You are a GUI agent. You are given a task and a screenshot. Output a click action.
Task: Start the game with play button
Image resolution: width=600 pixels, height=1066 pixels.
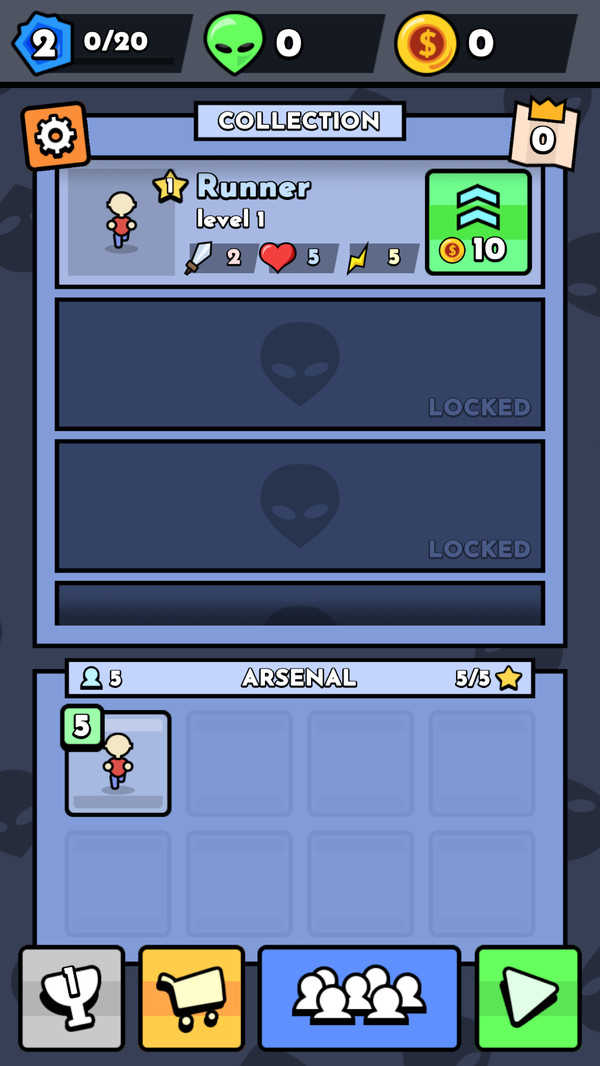pyautogui.click(x=528, y=998)
